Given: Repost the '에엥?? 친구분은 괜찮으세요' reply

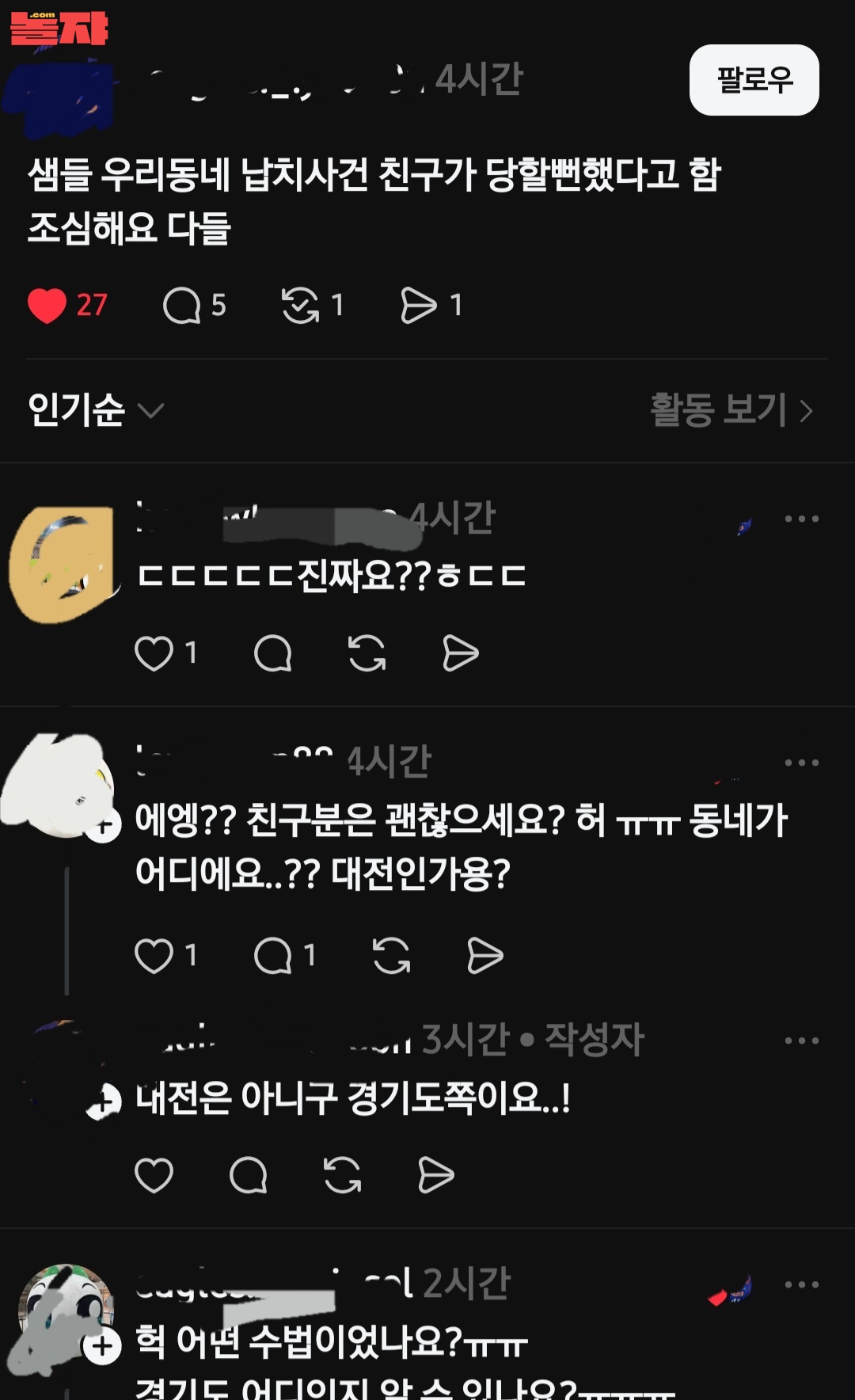Looking at the screenshot, I should point(391,955).
